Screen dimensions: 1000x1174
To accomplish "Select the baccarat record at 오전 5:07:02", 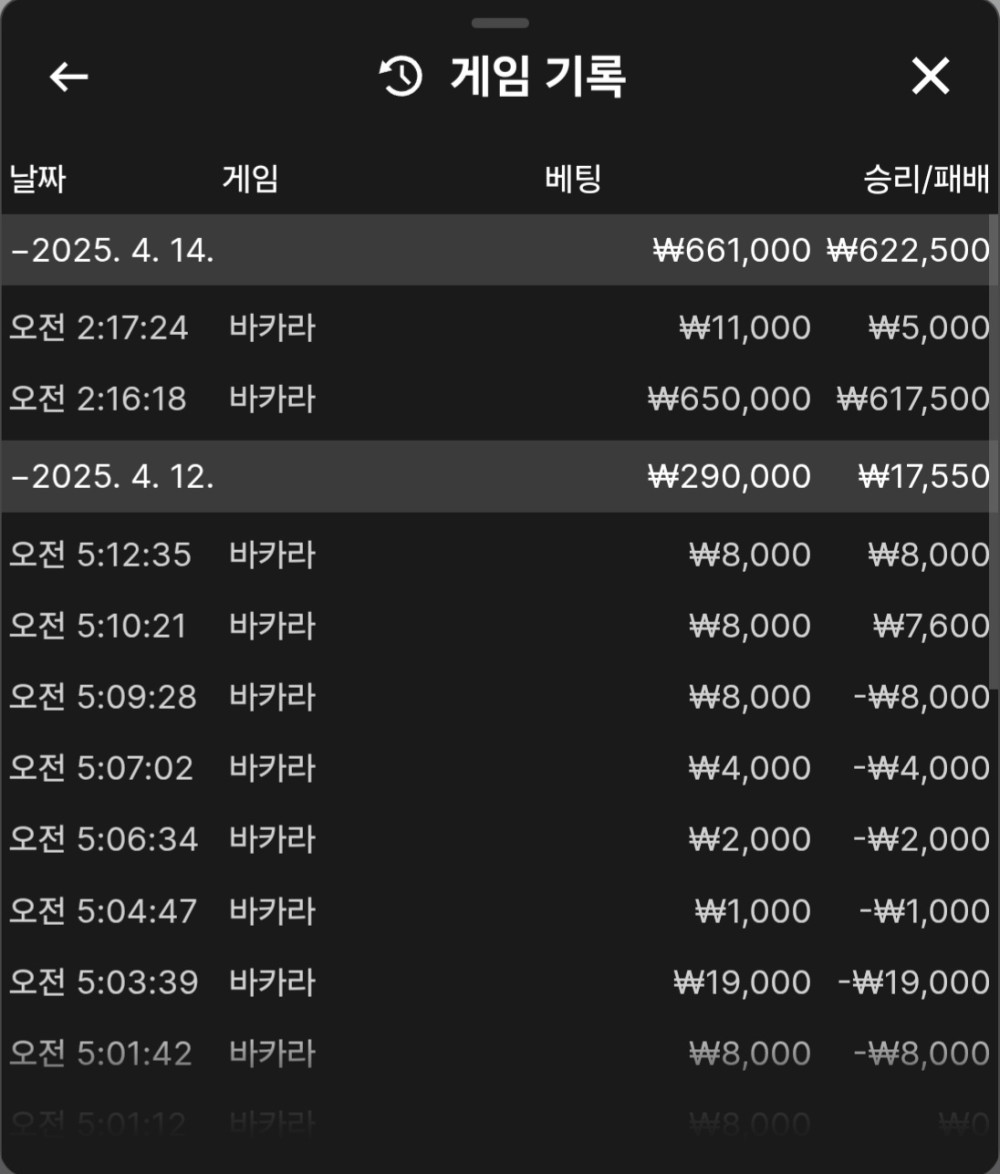I will click(498, 768).
